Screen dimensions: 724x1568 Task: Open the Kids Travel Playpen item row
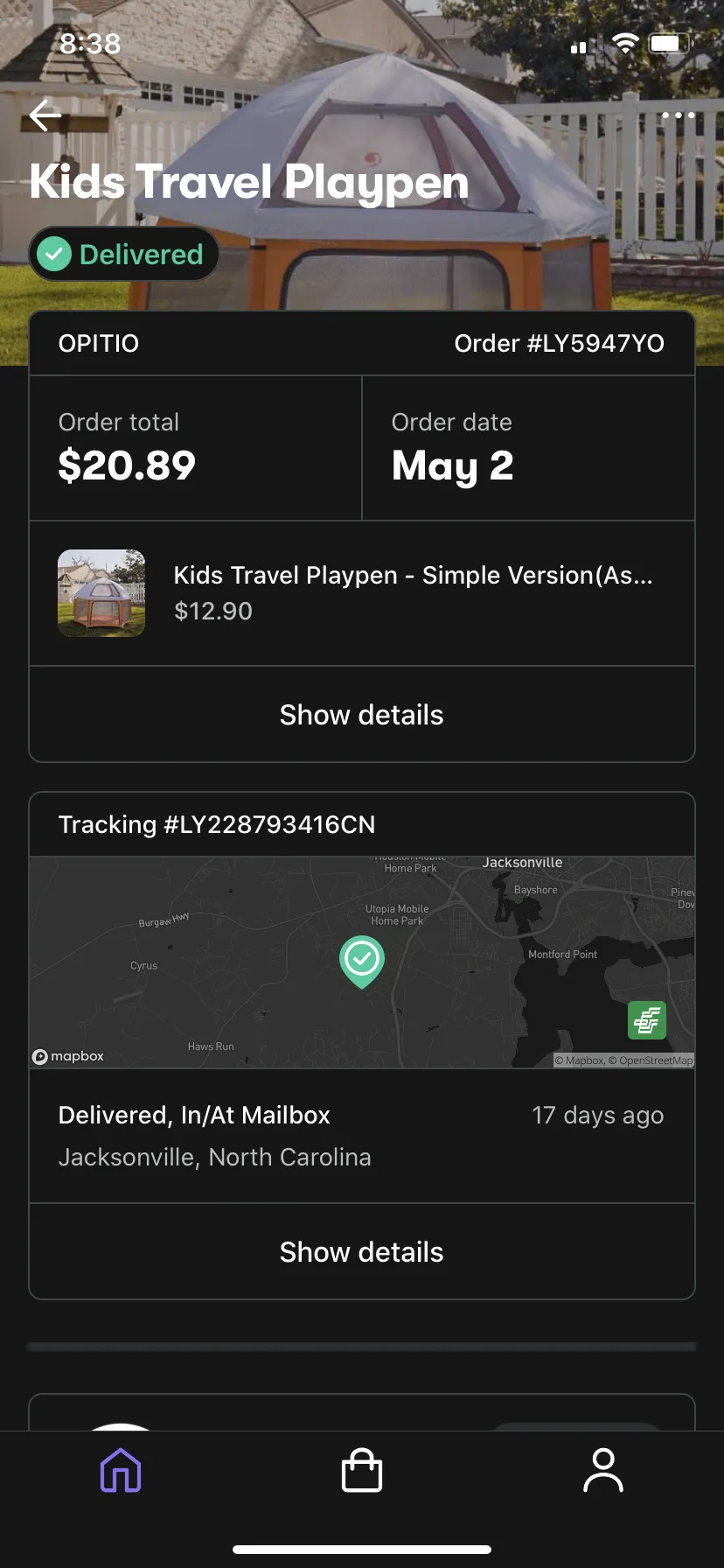(362, 593)
